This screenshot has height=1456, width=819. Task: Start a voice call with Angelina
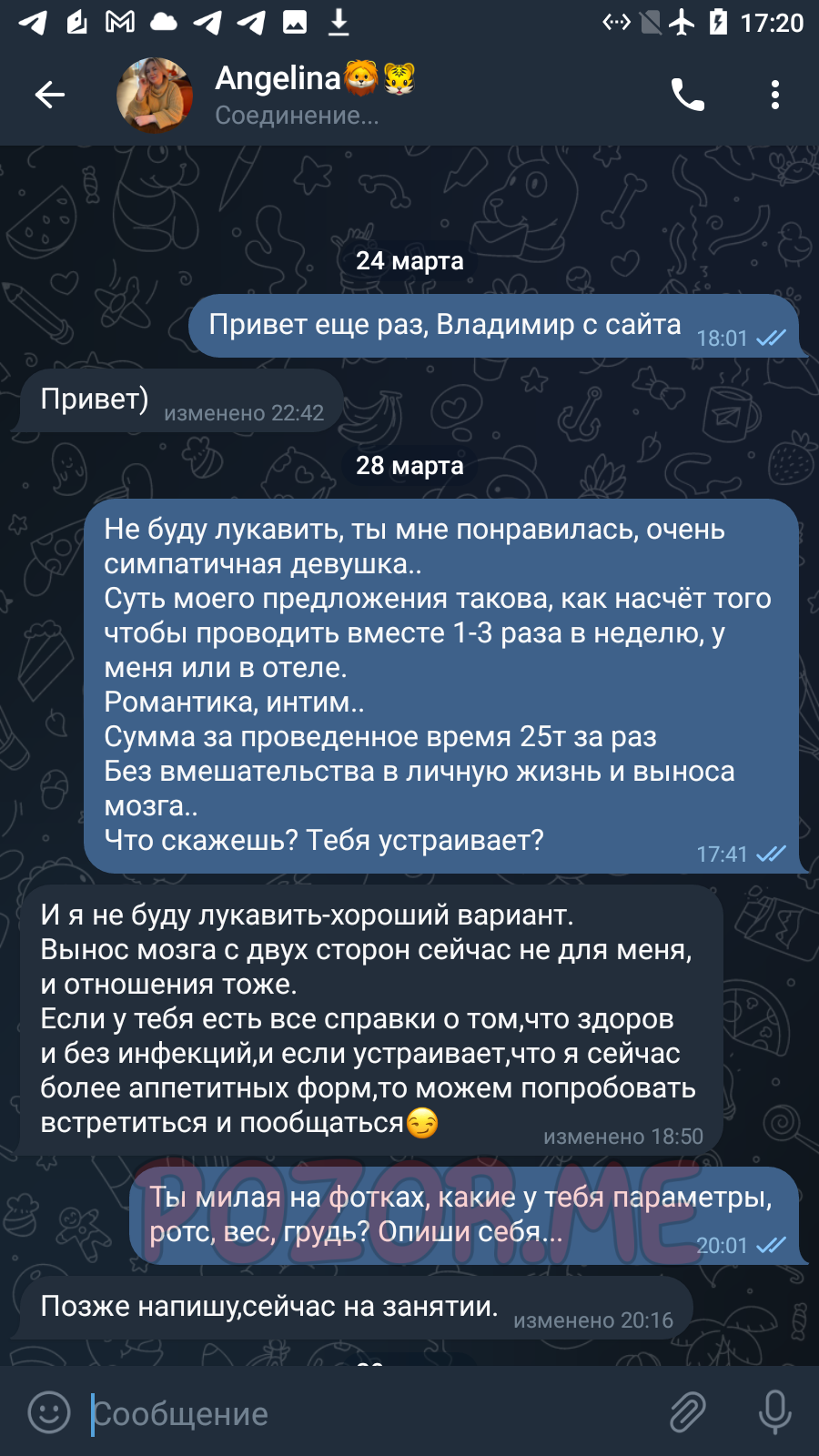[688, 95]
